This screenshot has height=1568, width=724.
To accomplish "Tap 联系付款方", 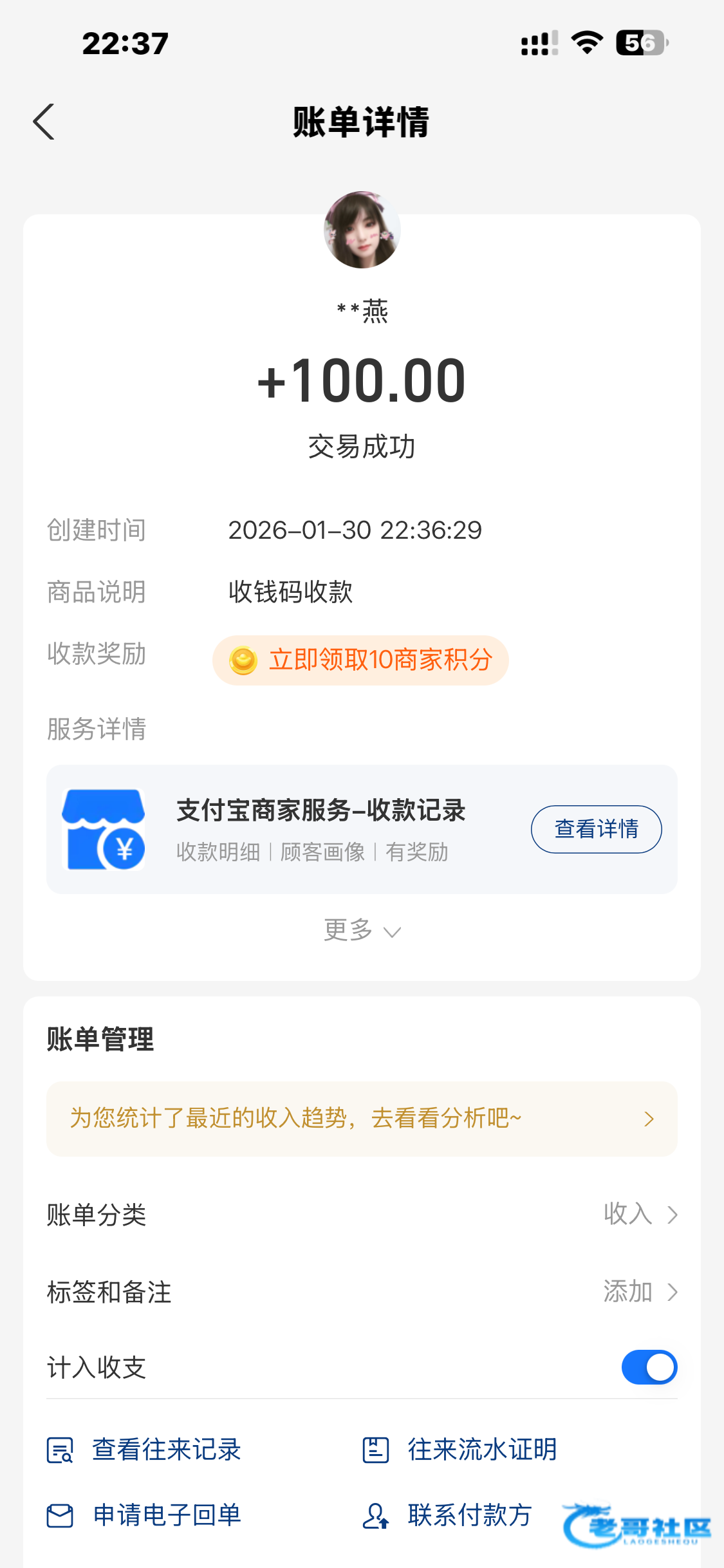I will (448, 1515).
